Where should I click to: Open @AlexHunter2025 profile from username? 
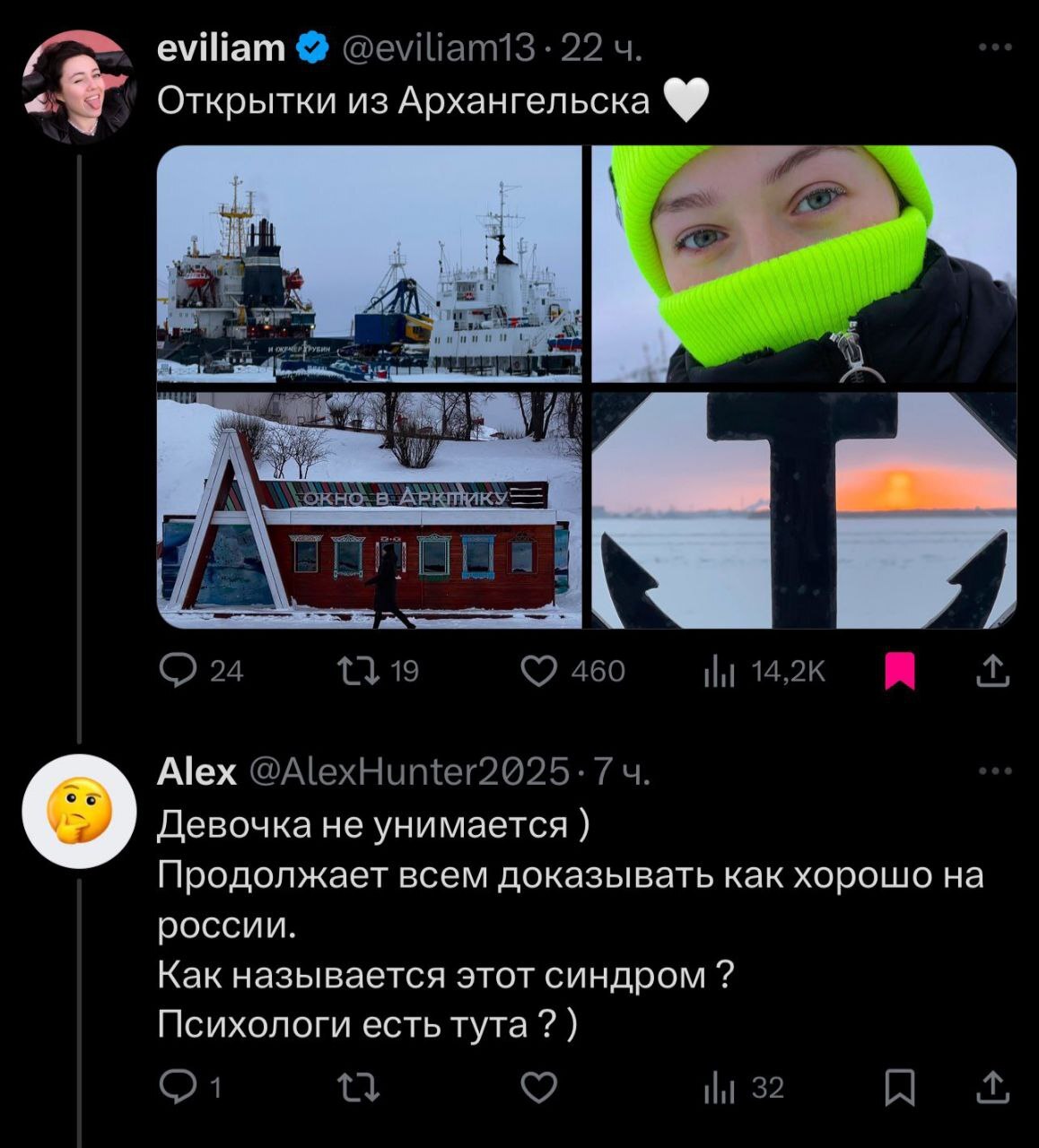click(407, 771)
